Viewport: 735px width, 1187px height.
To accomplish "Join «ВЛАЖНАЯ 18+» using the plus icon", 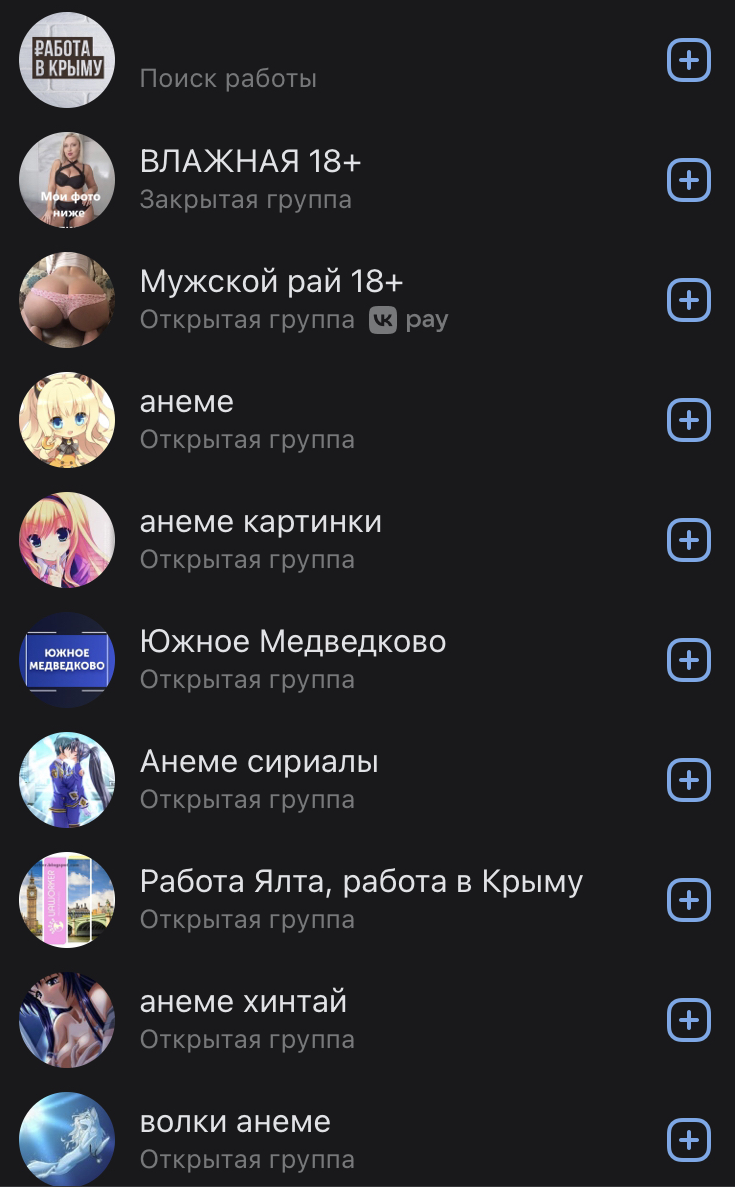I will pyautogui.click(x=688, y=180).
